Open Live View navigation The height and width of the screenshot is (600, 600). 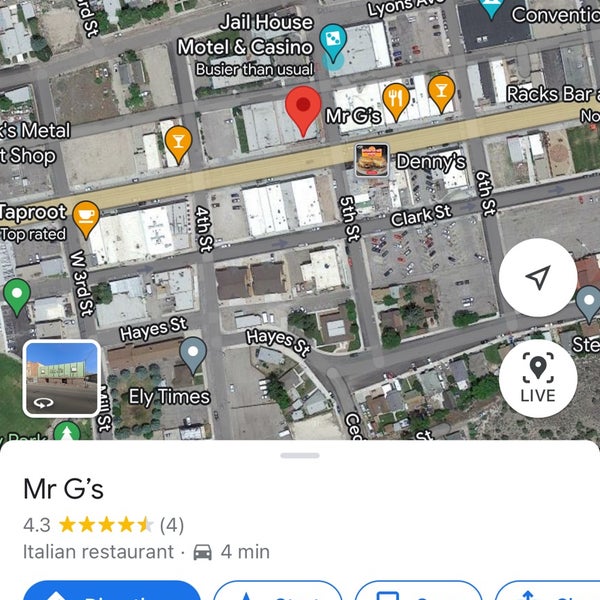[538, 378]
